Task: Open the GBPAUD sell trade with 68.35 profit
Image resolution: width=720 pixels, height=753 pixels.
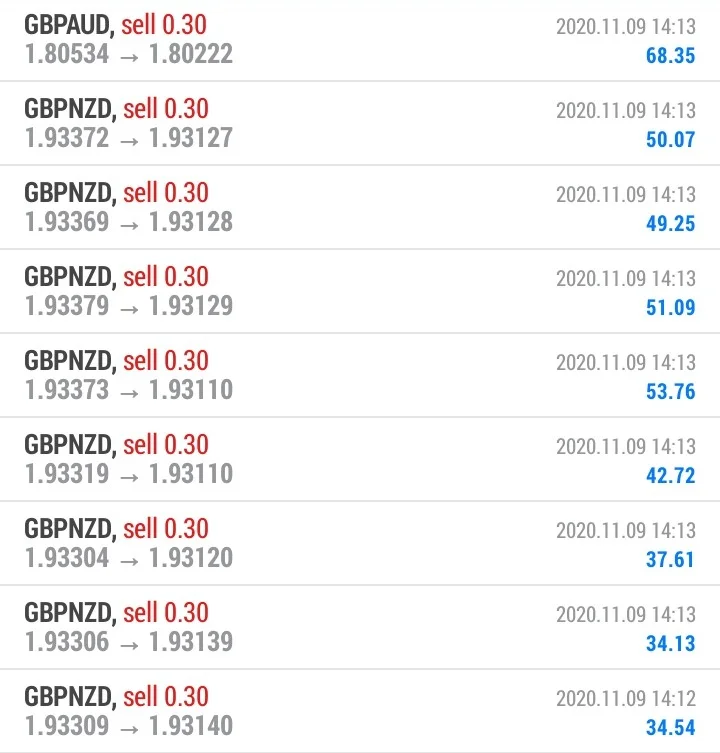Action: coord(360,40)
